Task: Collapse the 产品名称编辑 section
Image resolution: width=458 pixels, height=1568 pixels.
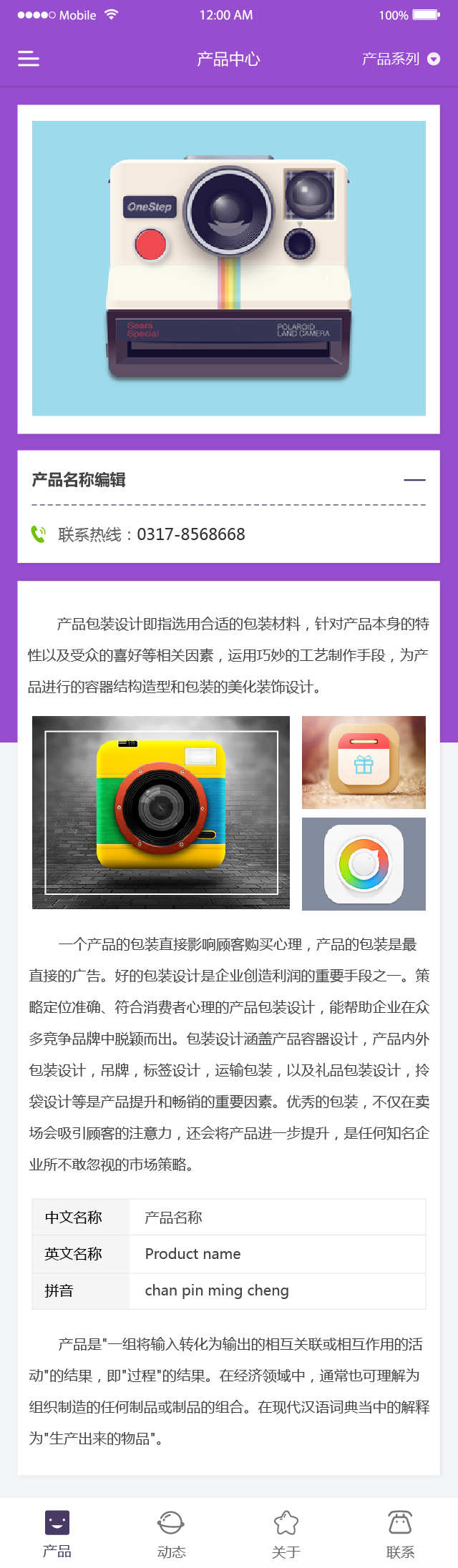Action: pyautogui.click(x=414, y=480)
